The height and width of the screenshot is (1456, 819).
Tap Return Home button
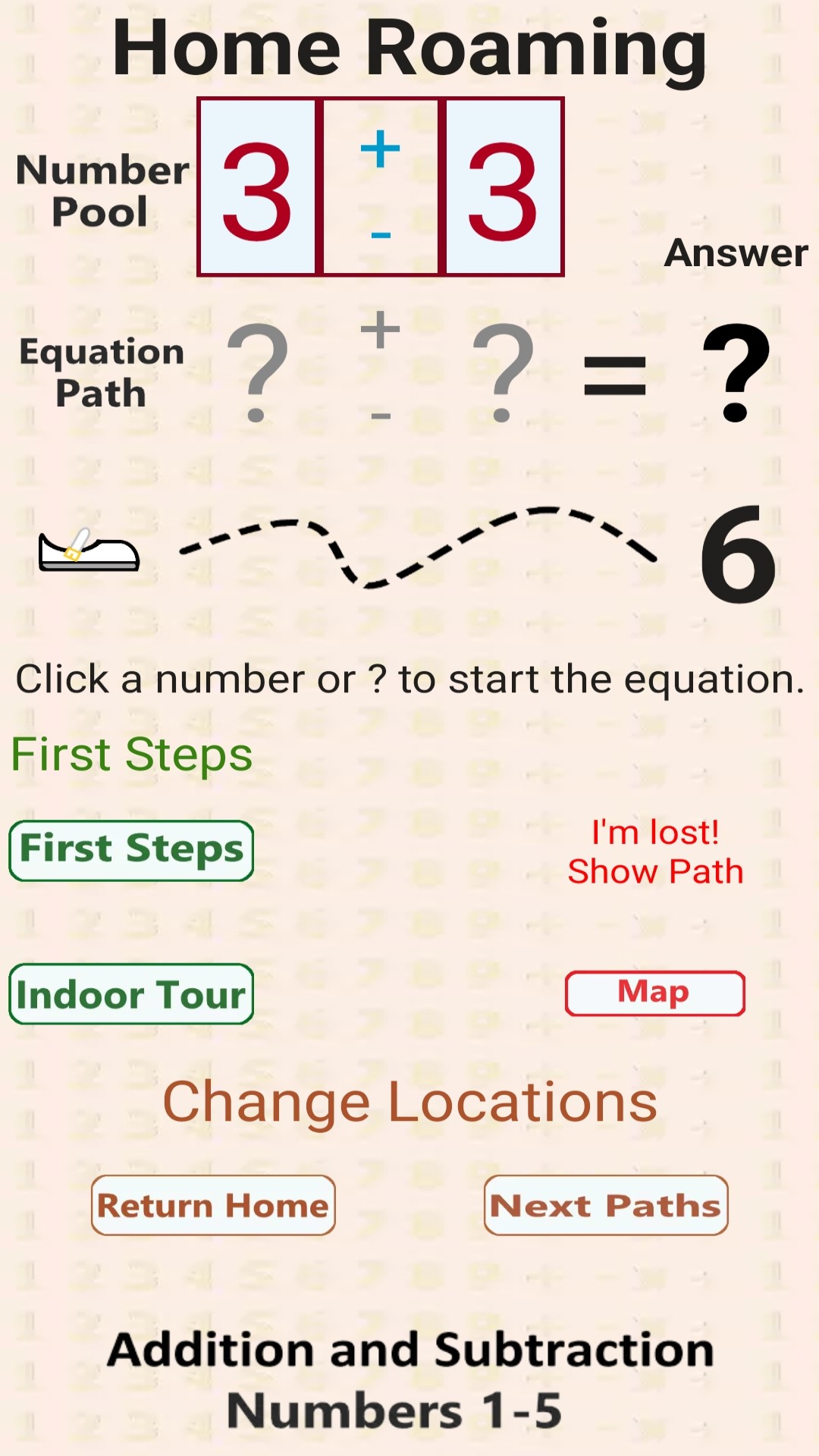(213, 1205)
